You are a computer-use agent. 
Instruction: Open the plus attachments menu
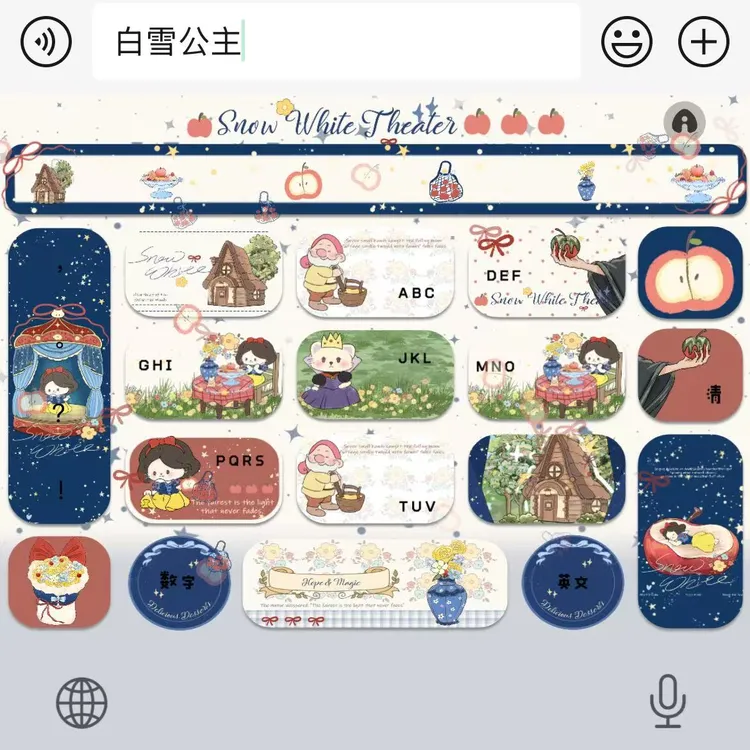[704, 42]
